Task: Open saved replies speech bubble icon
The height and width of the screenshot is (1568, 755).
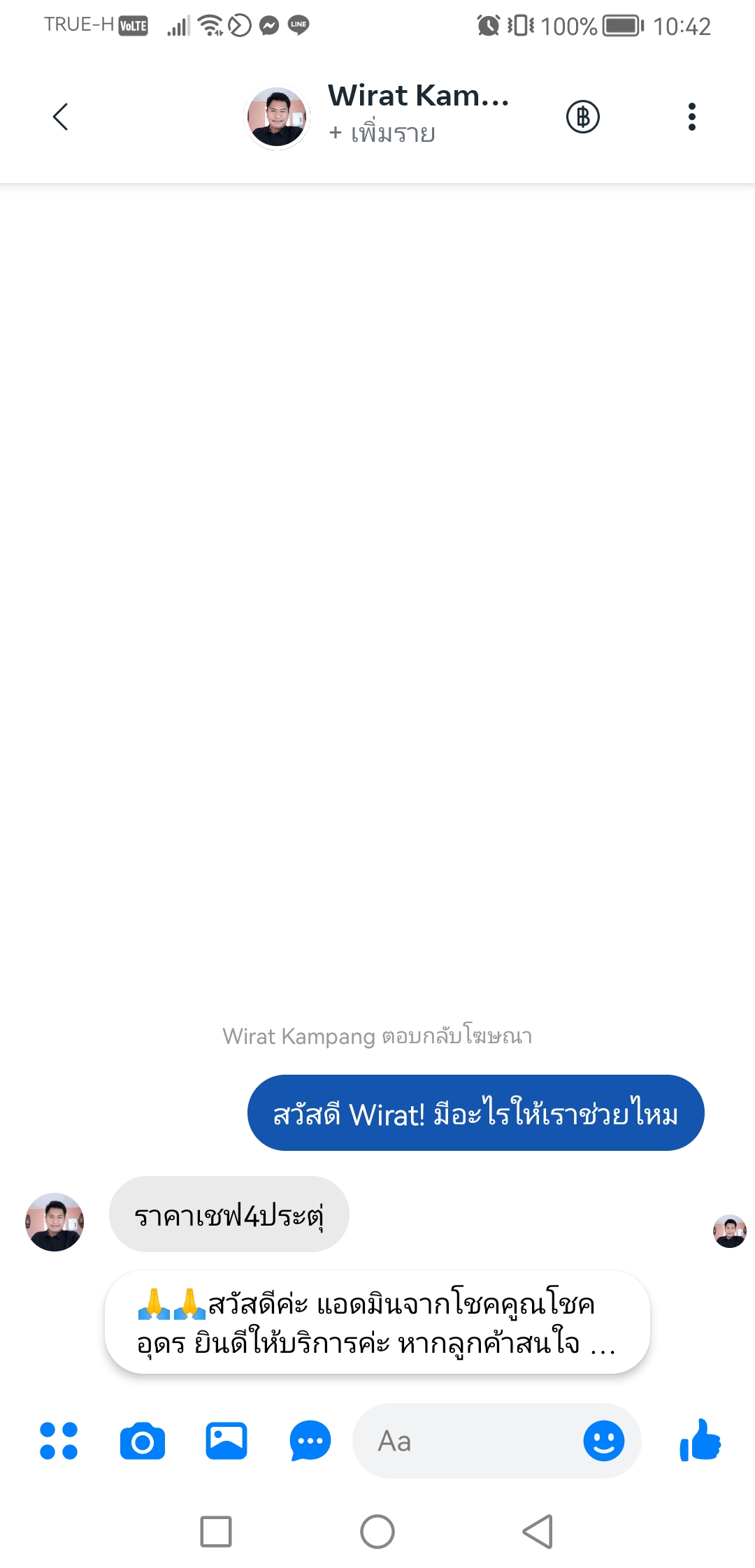Action: (x=310, y=1441)
